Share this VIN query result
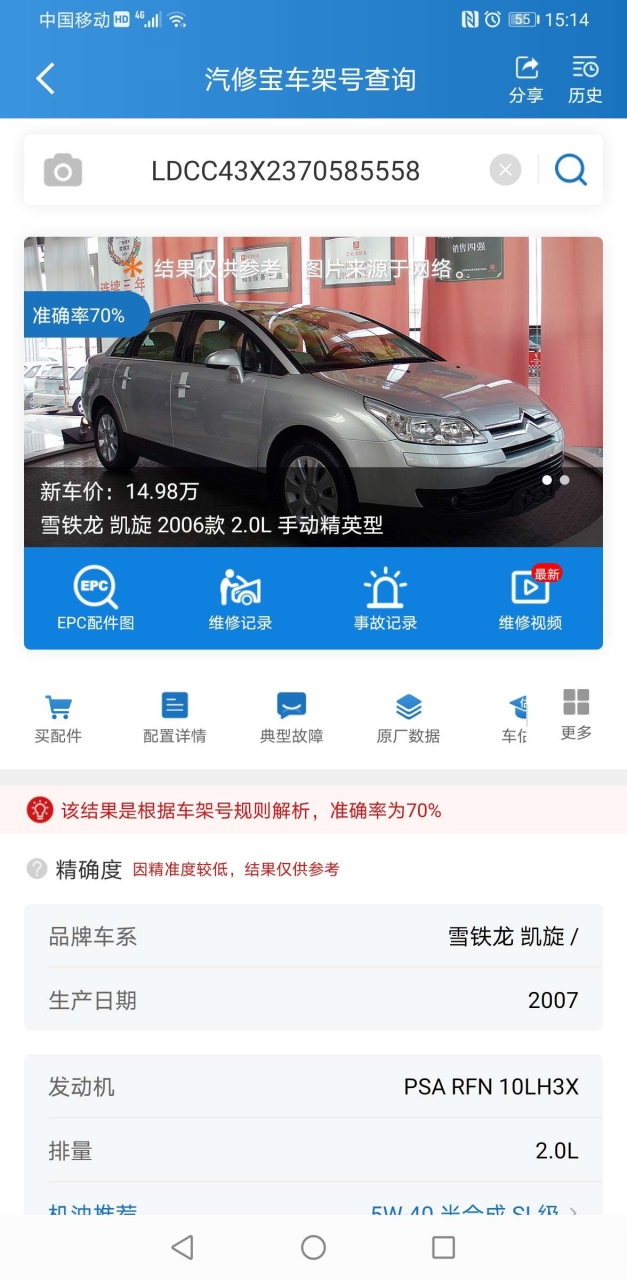This screenshot has height=1280, width=627. pos(526,80)
